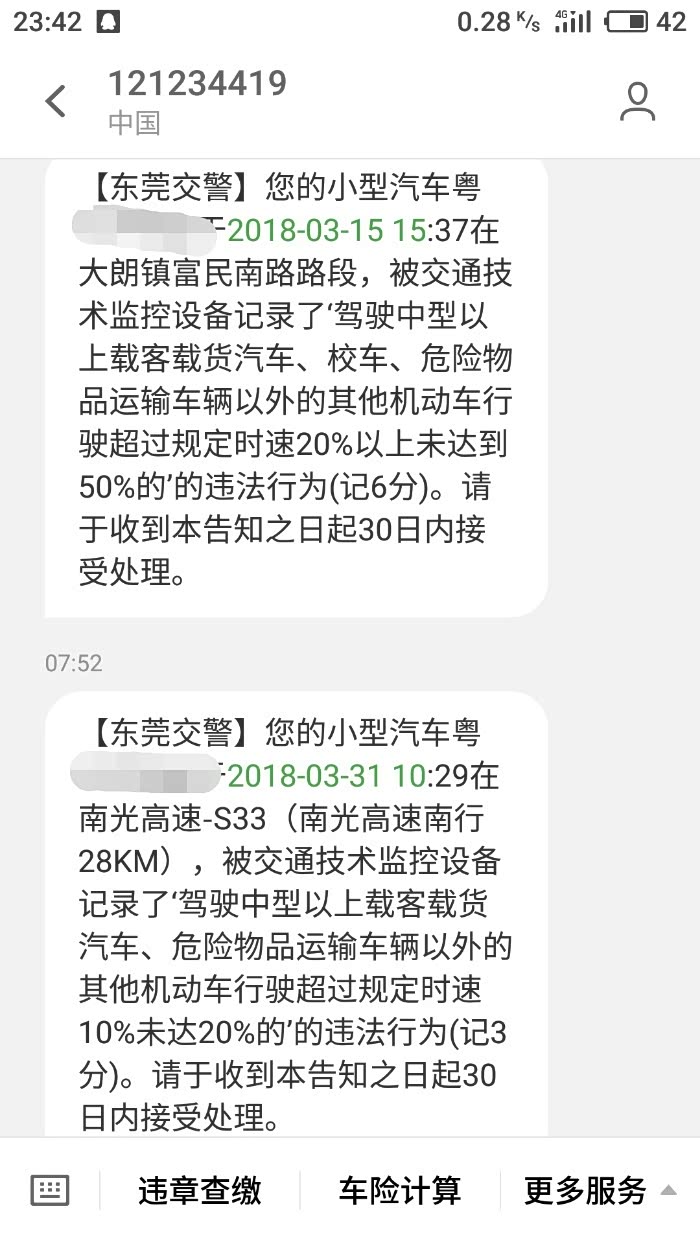Go back to the message list

tap(56, 101)
